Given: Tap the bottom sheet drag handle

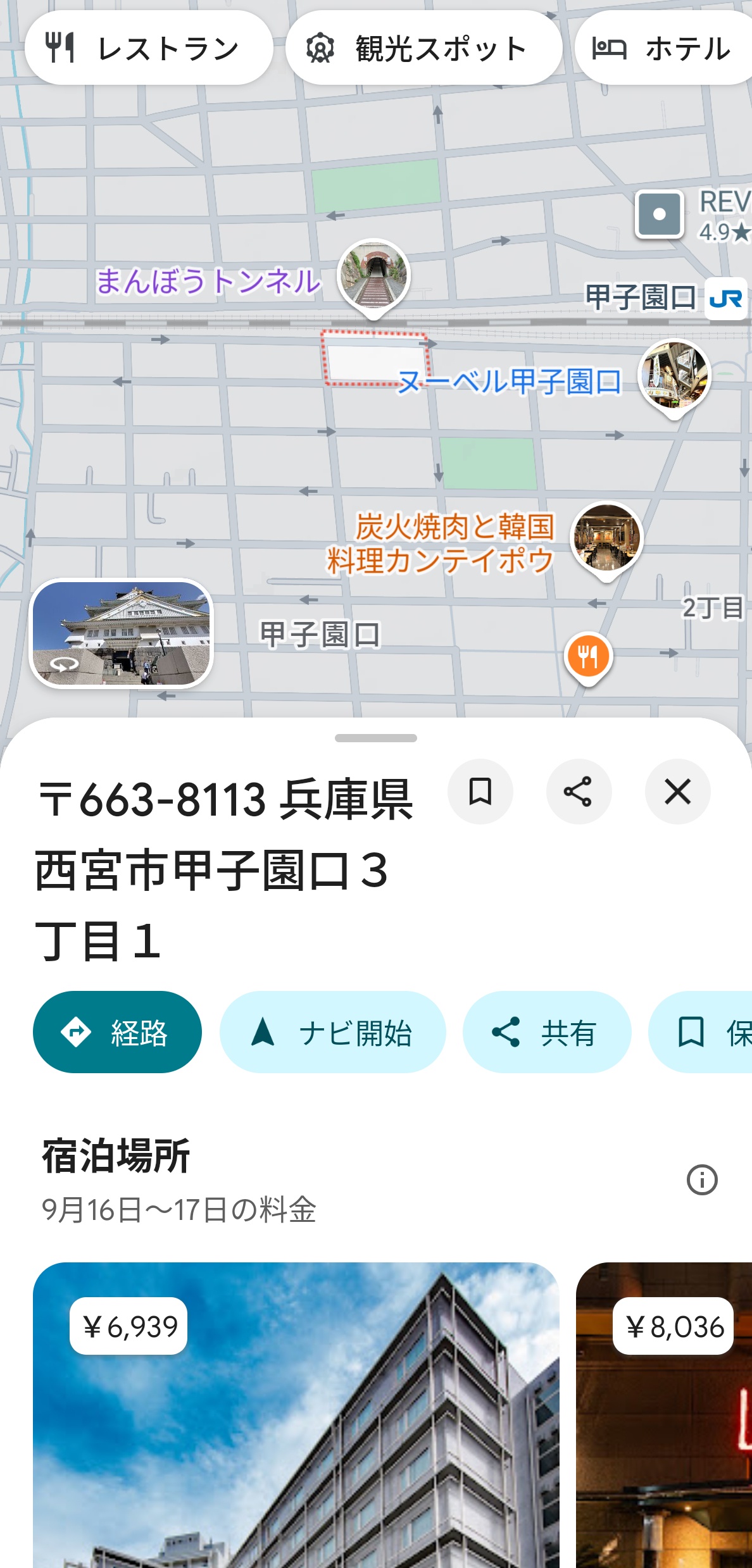Looking at the screenshot, I should [x=376, y=738].
